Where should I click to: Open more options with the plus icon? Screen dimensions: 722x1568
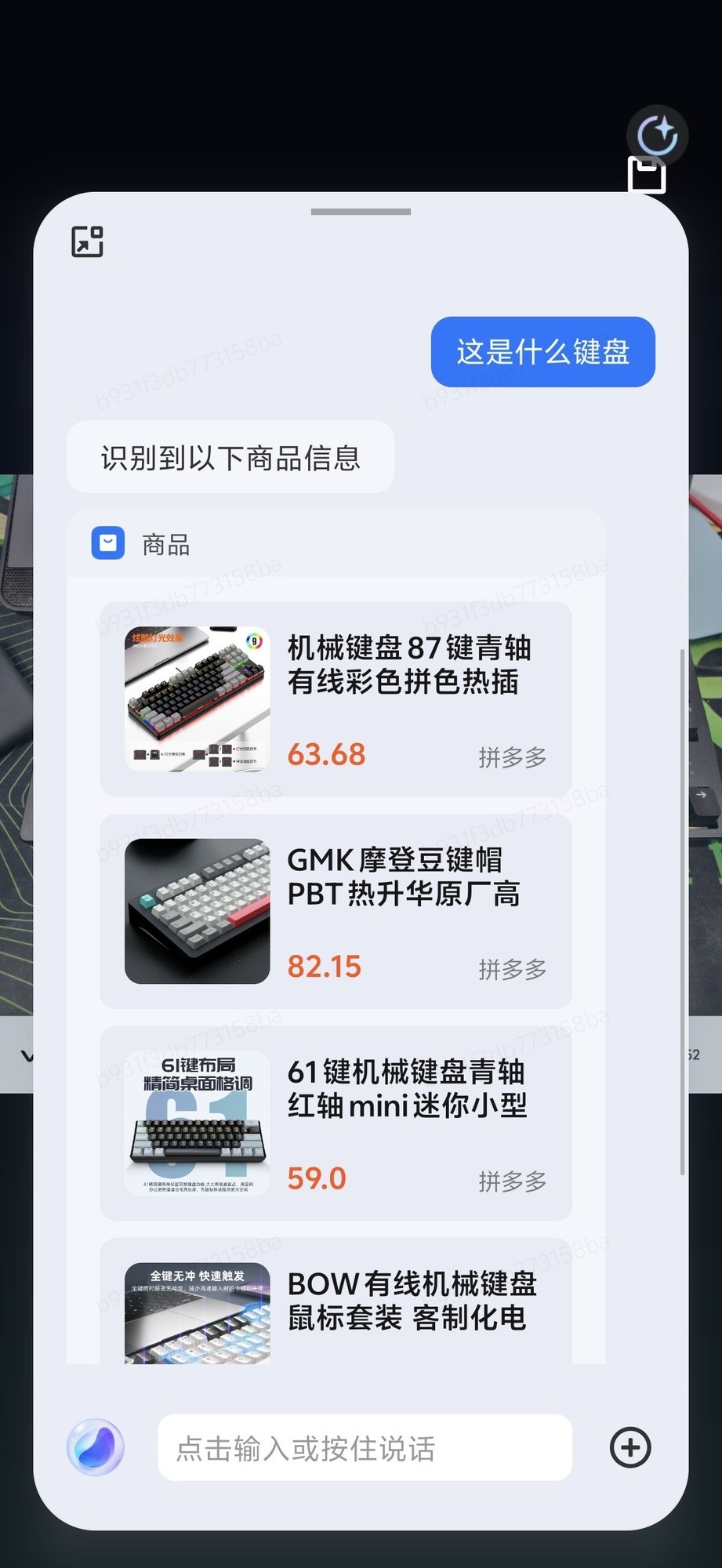point(629,1448)
